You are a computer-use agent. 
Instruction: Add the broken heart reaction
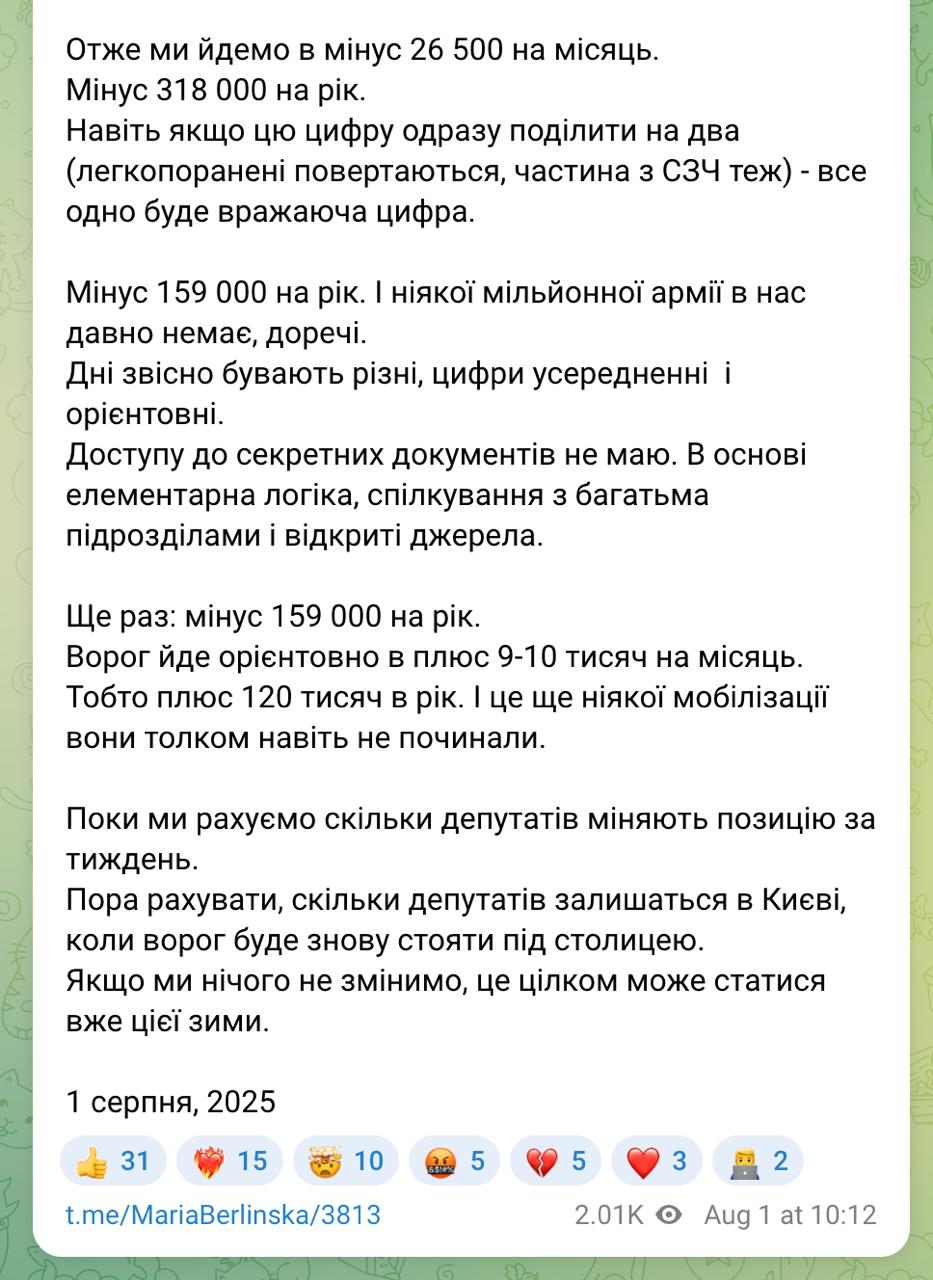click(554, 1161)
